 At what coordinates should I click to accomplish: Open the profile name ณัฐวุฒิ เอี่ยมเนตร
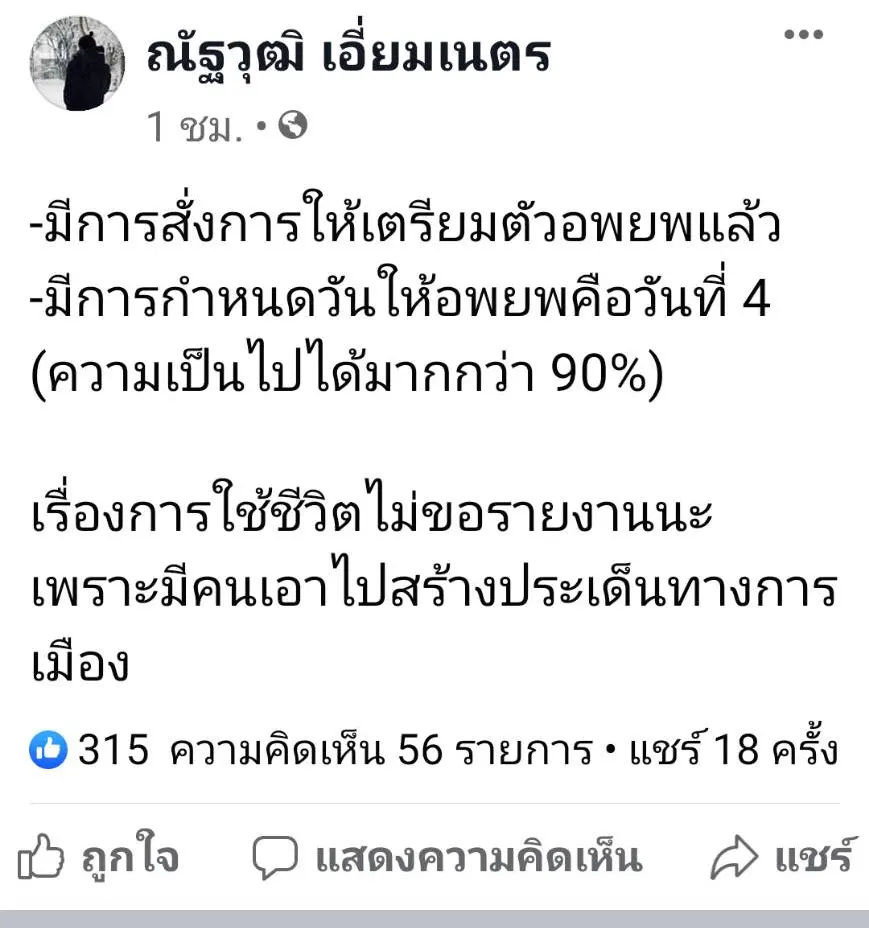(348, 53)
